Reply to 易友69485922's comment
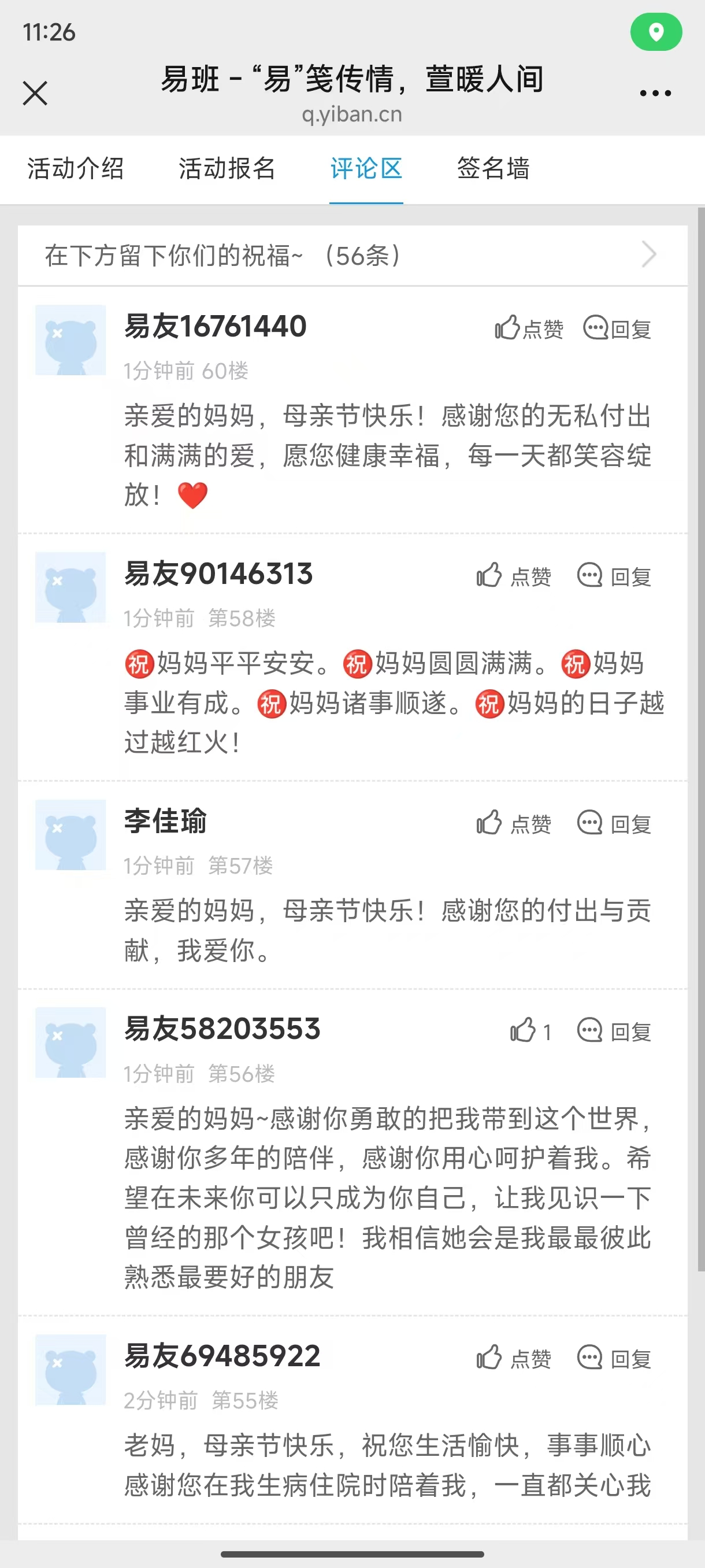The width and height of the screenshot is (705, 1568). (614, 1358)
